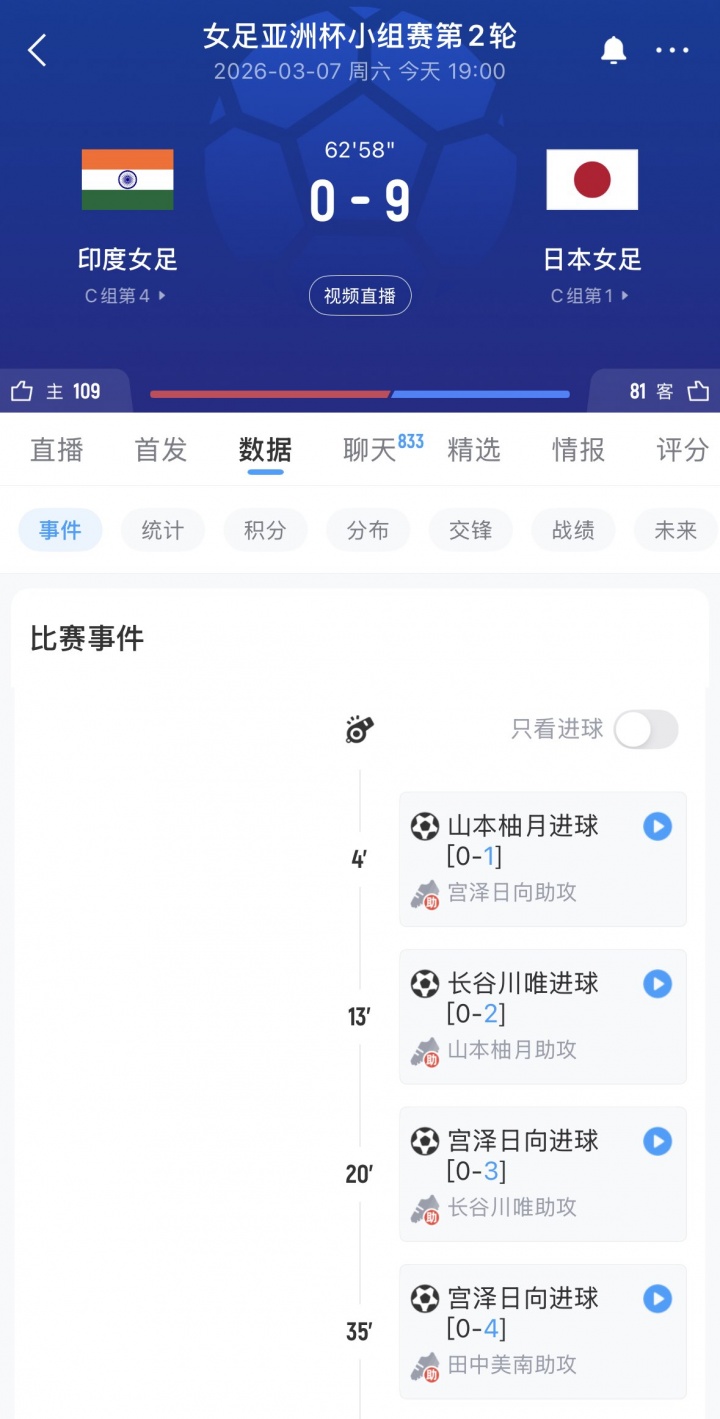720x1419 pixels.
Task: Open the 聊天 chat tab
Action: (x=372, y=450)
